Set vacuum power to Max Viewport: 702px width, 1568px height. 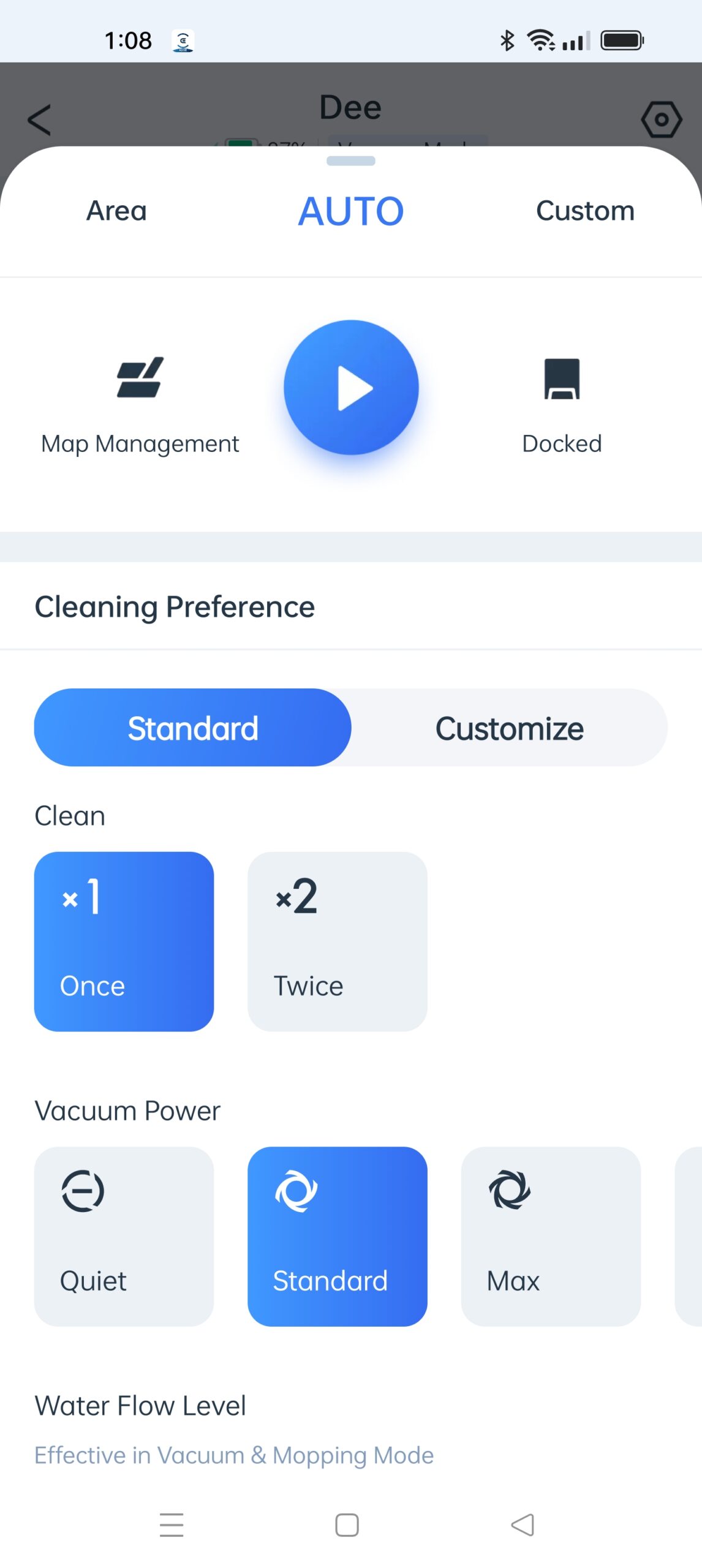click(550, 1235)
